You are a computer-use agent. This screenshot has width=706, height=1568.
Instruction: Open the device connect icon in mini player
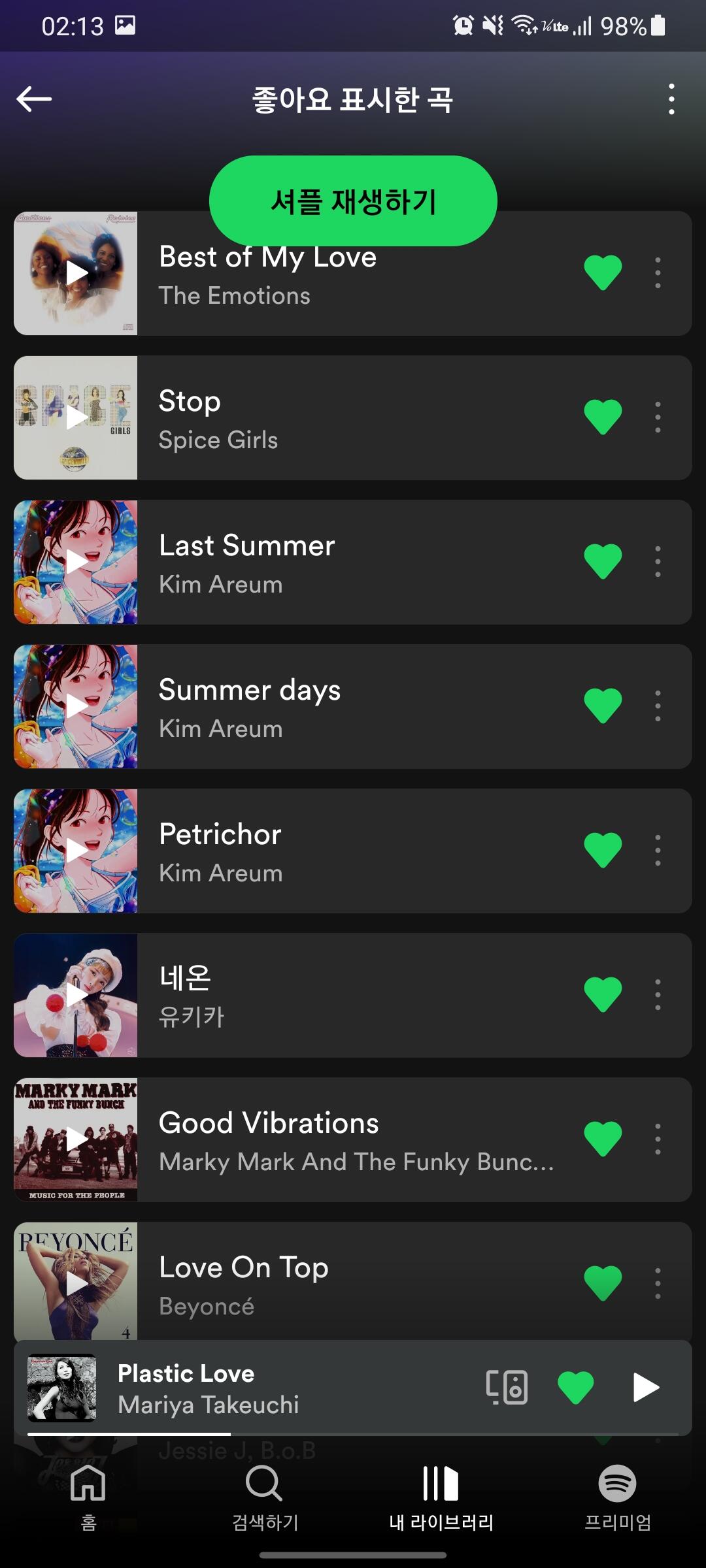coord(507,1387)
